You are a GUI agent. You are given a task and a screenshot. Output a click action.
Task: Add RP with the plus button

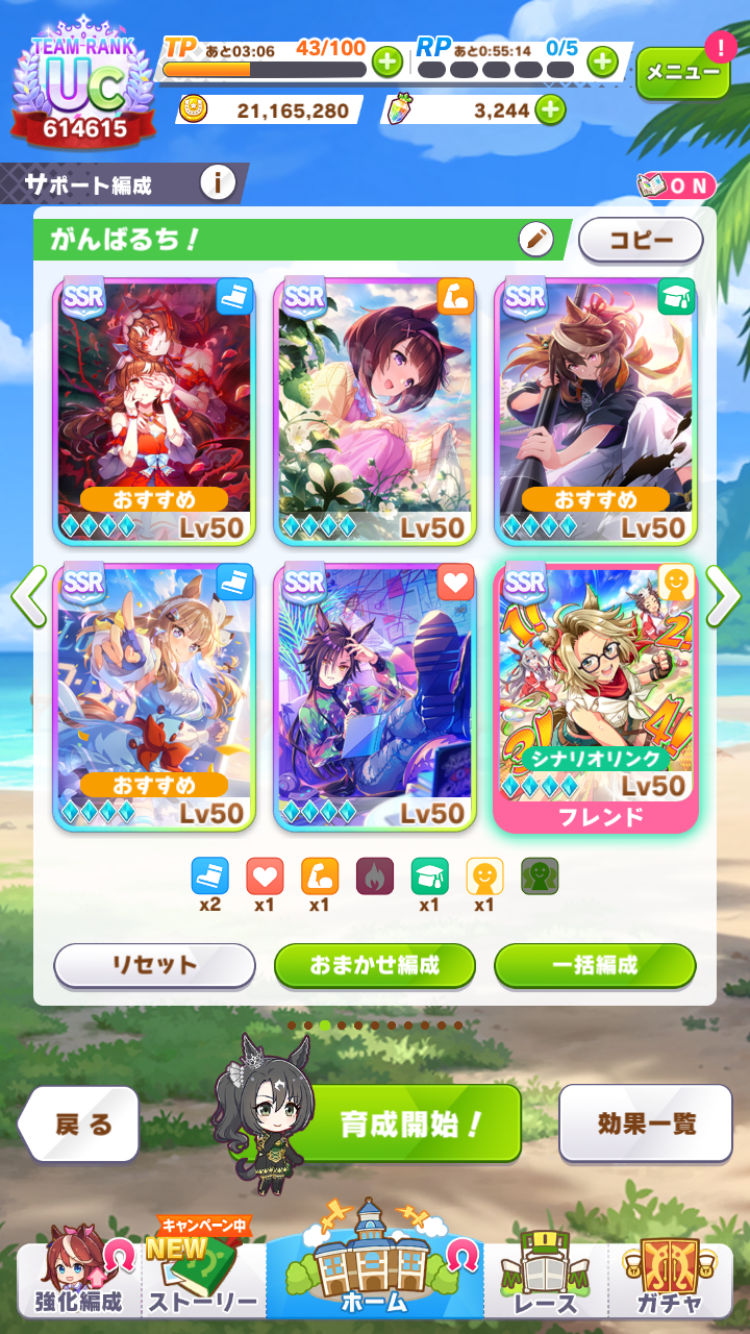(x=602, y=62)
